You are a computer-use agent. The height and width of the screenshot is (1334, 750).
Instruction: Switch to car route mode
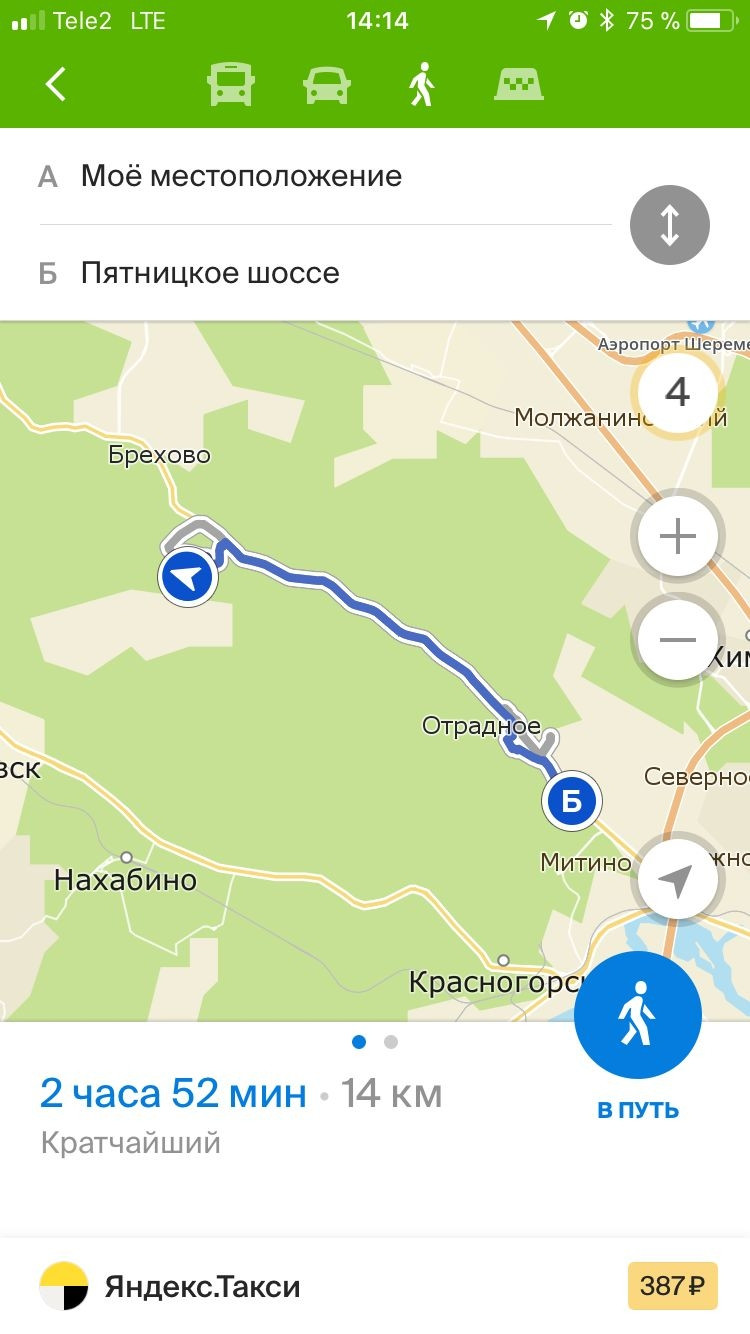click(x=327, y=85)
